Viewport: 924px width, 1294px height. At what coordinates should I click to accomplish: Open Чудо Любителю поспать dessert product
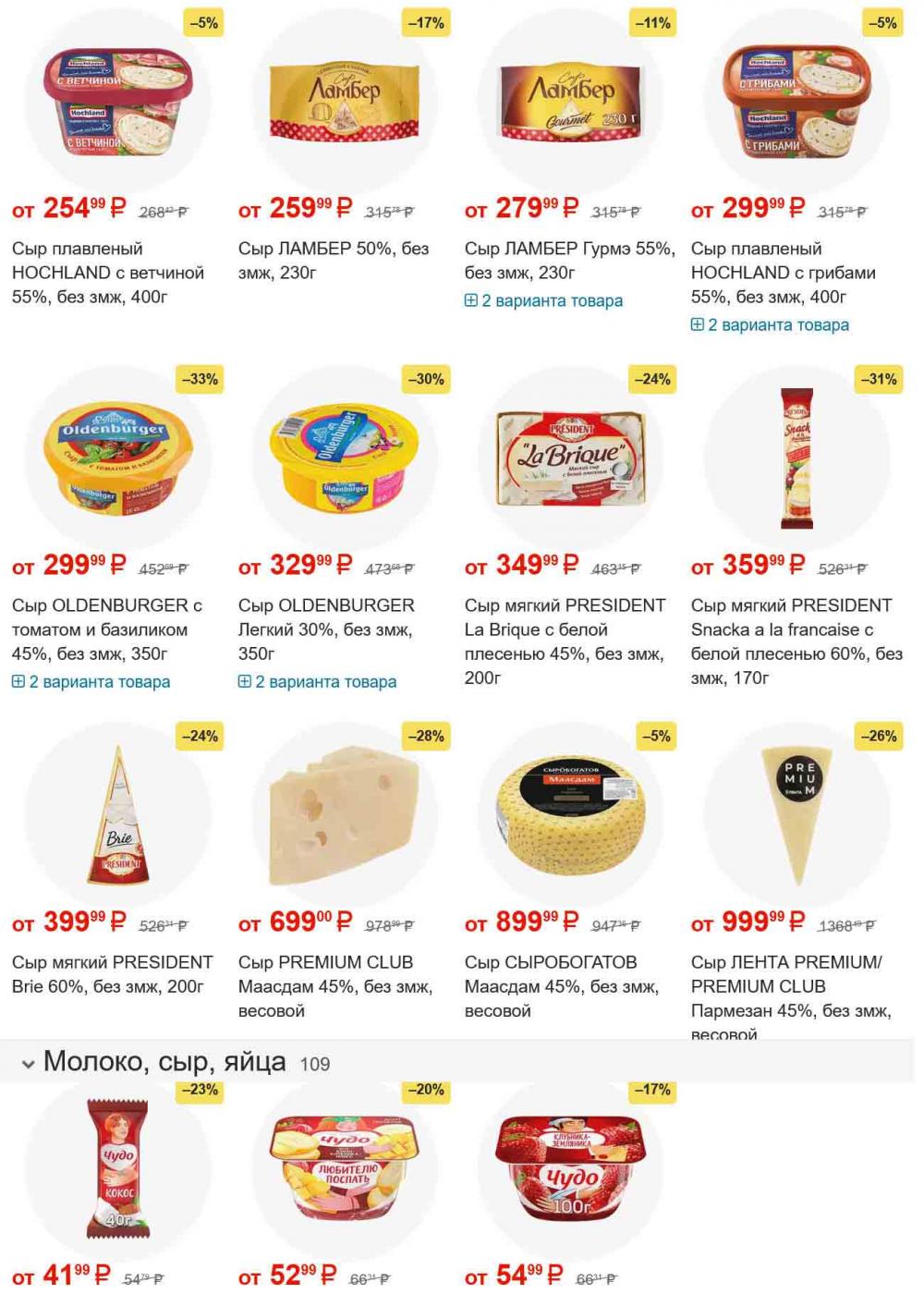(x=344, y=1168)
